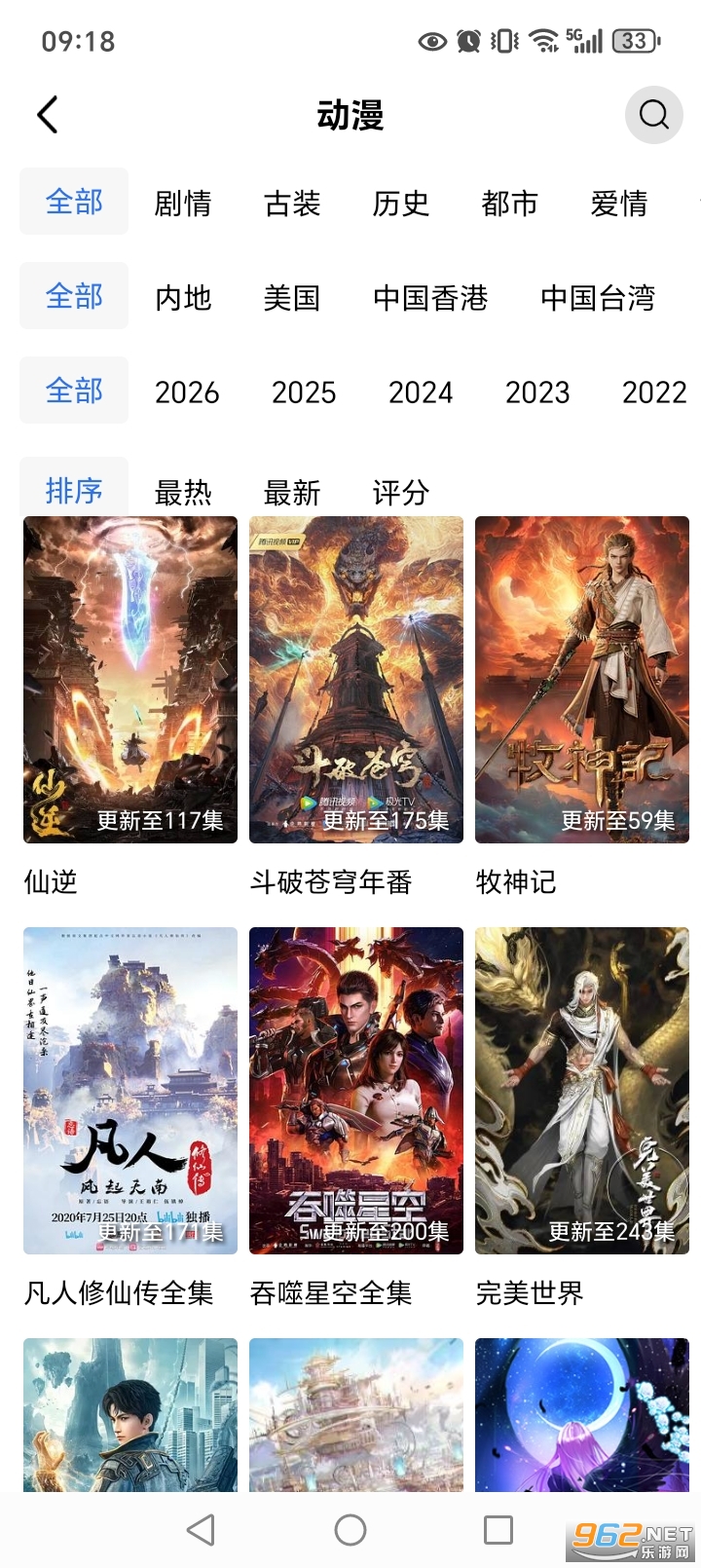This screenshot has height=1568, width=701.
Task: View 完美世界 details
Action: click(582, 1090)
